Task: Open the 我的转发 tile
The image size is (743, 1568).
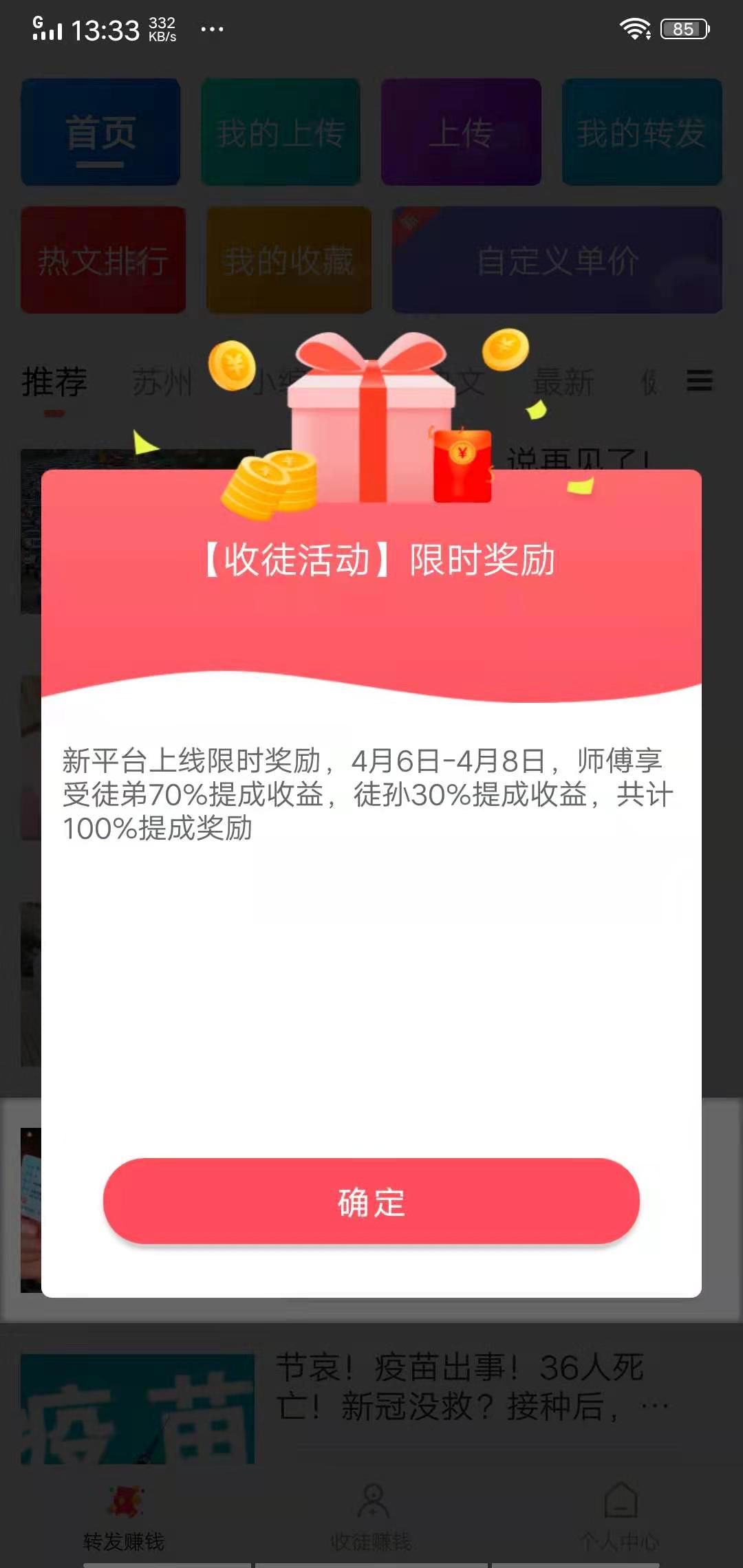Action: click(640, 132)
